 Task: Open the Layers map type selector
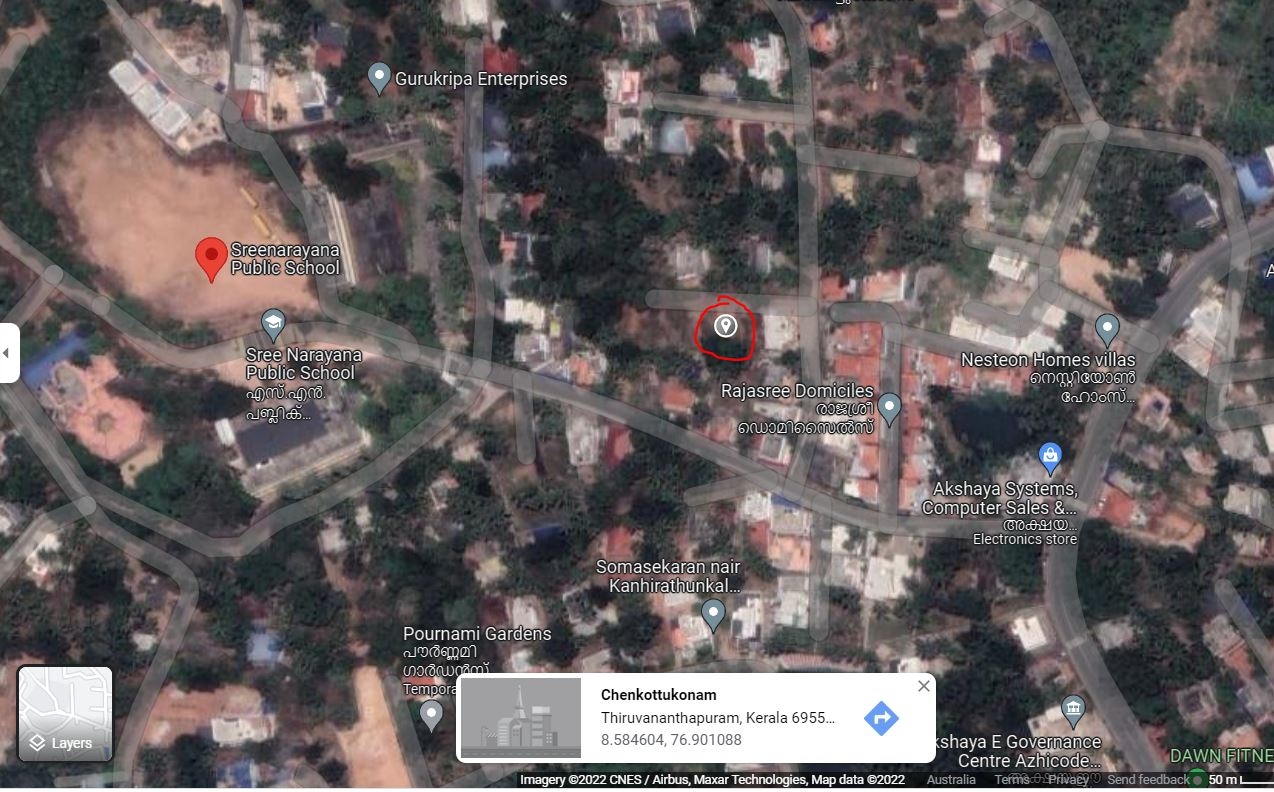point(65,714)
